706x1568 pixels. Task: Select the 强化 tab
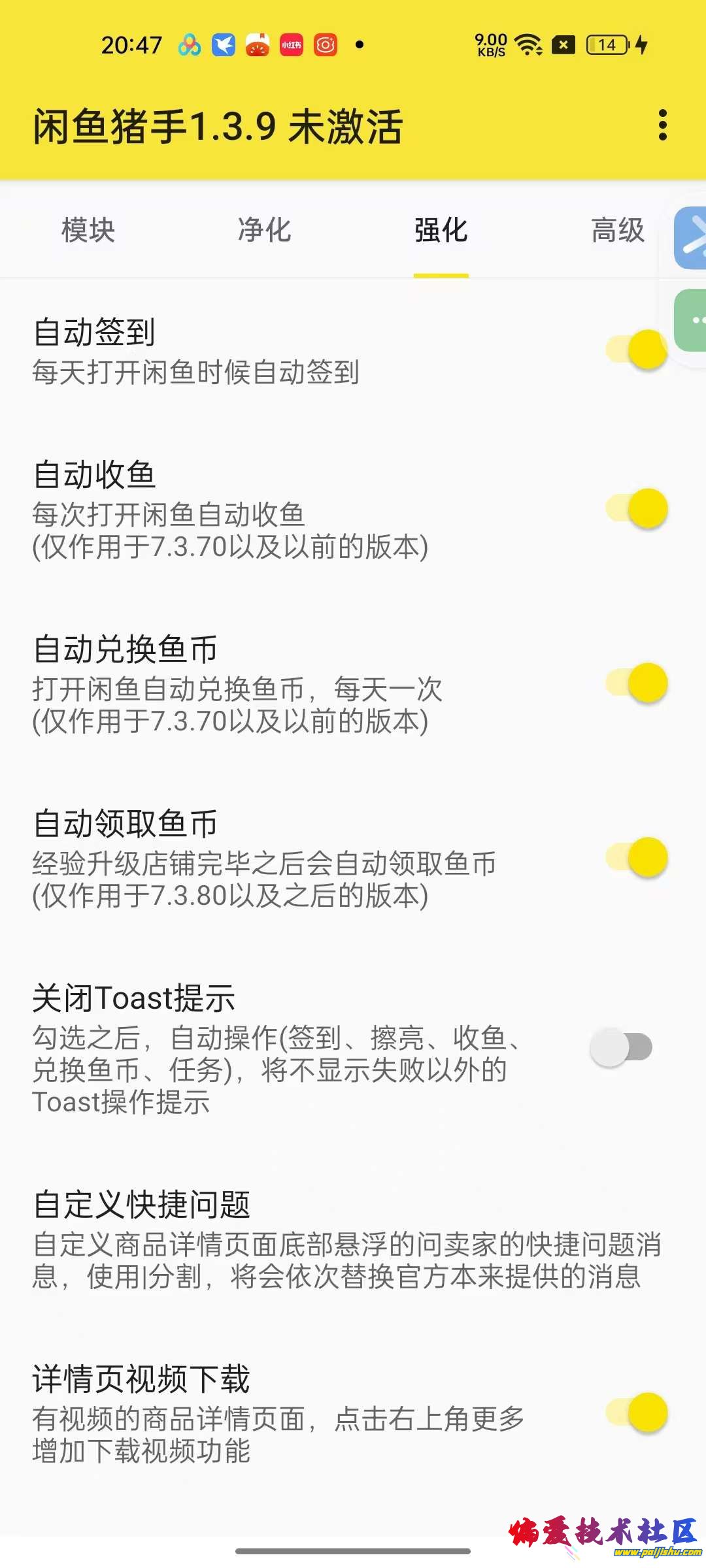[441, 231]
